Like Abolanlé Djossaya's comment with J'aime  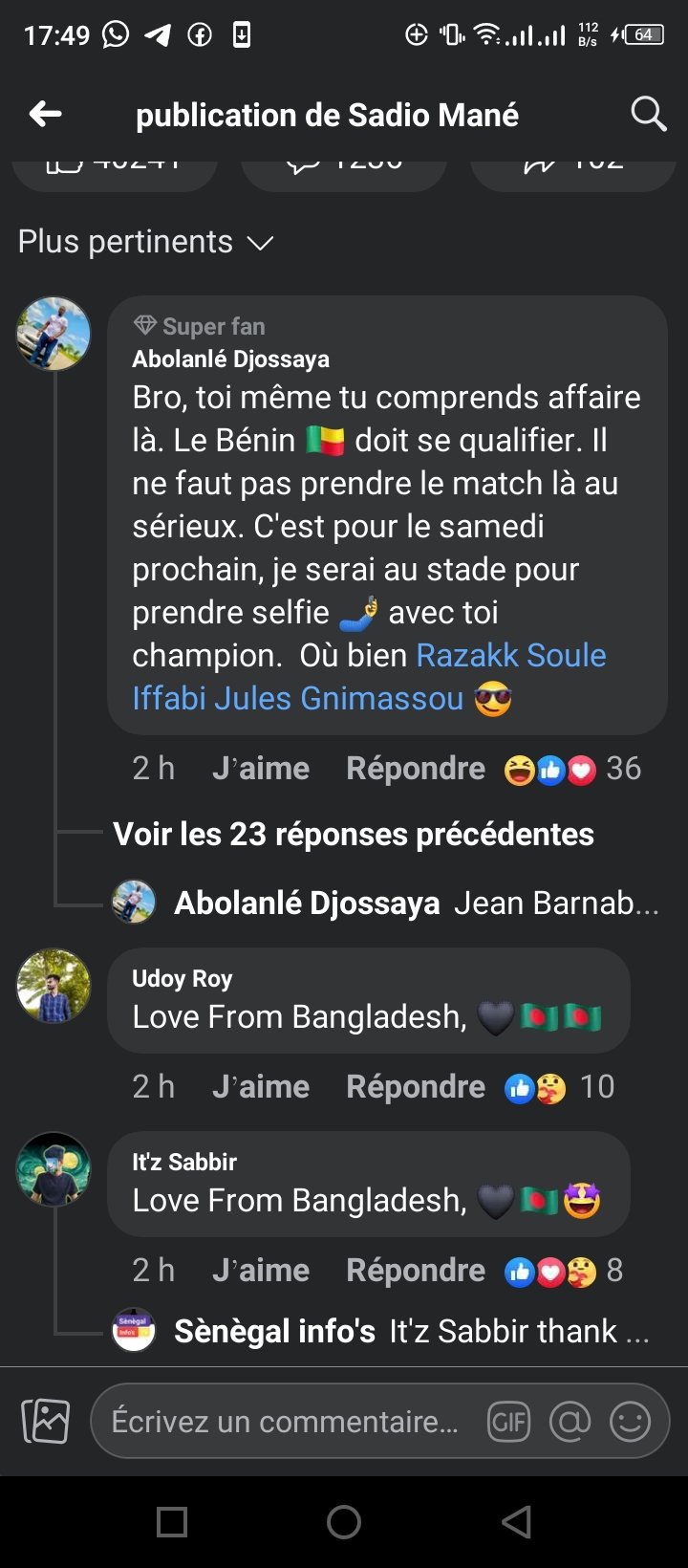click(x=260, y=769)
